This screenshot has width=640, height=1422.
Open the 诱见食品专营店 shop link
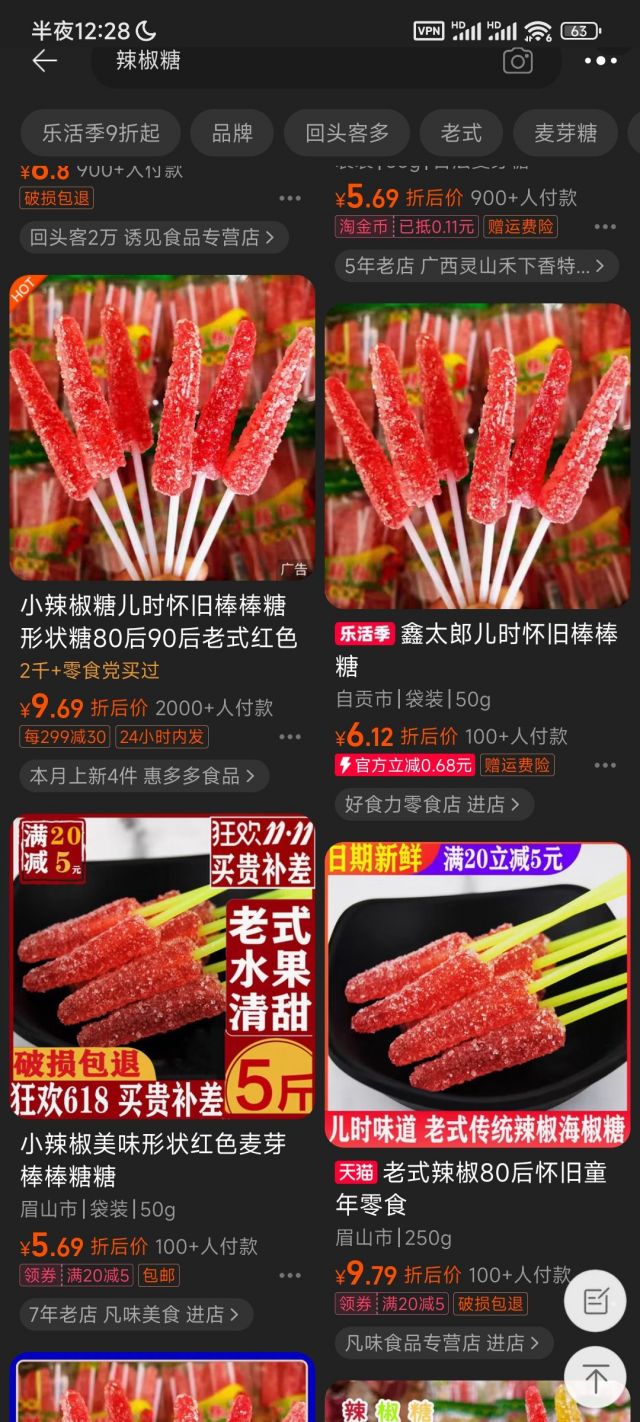click(154, 237)
